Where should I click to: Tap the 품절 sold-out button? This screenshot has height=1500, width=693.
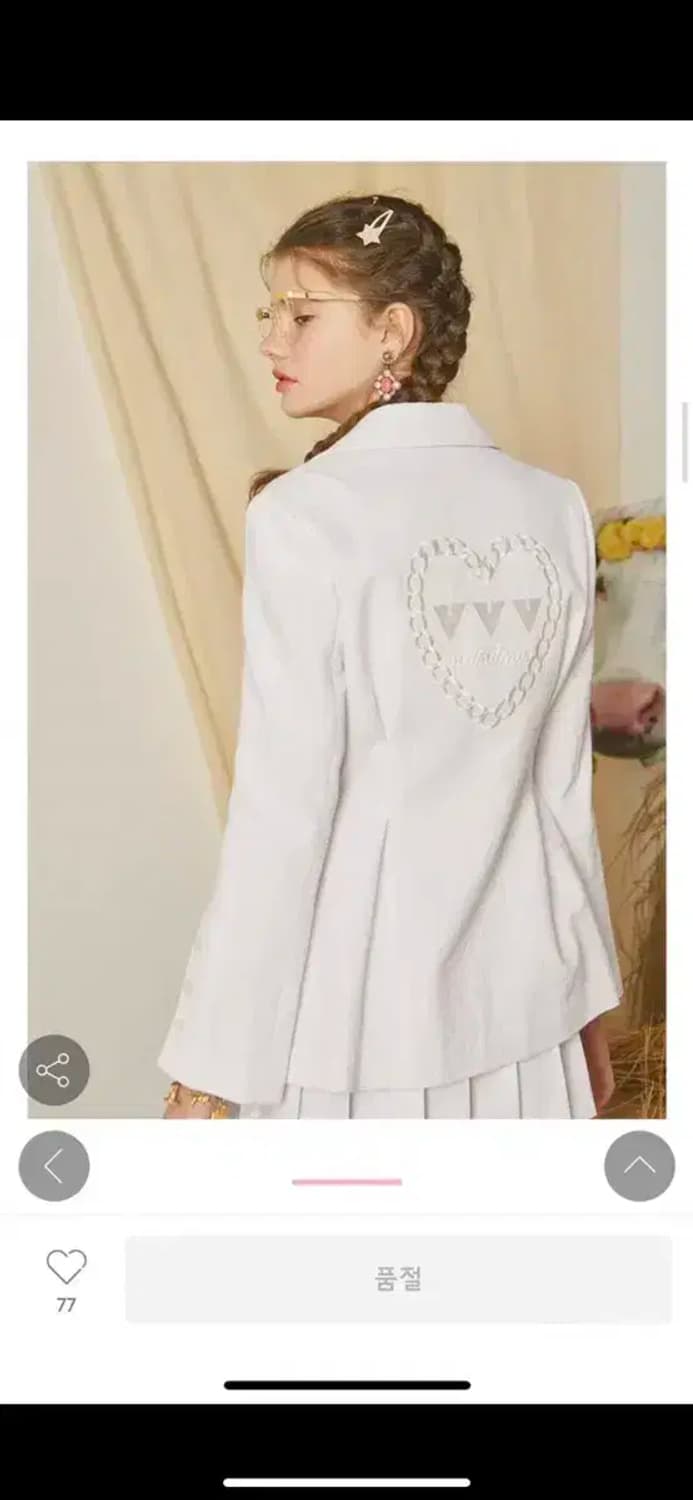398,1279
